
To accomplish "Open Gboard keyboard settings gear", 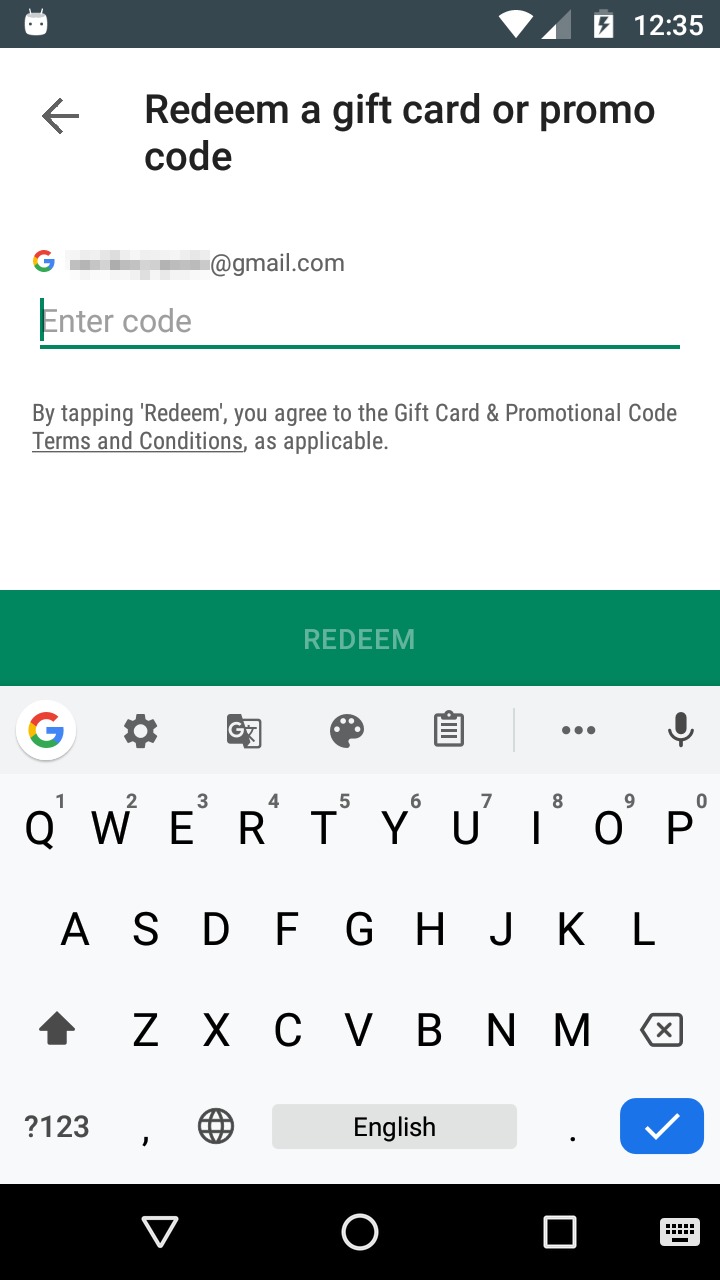I will 140,731.
